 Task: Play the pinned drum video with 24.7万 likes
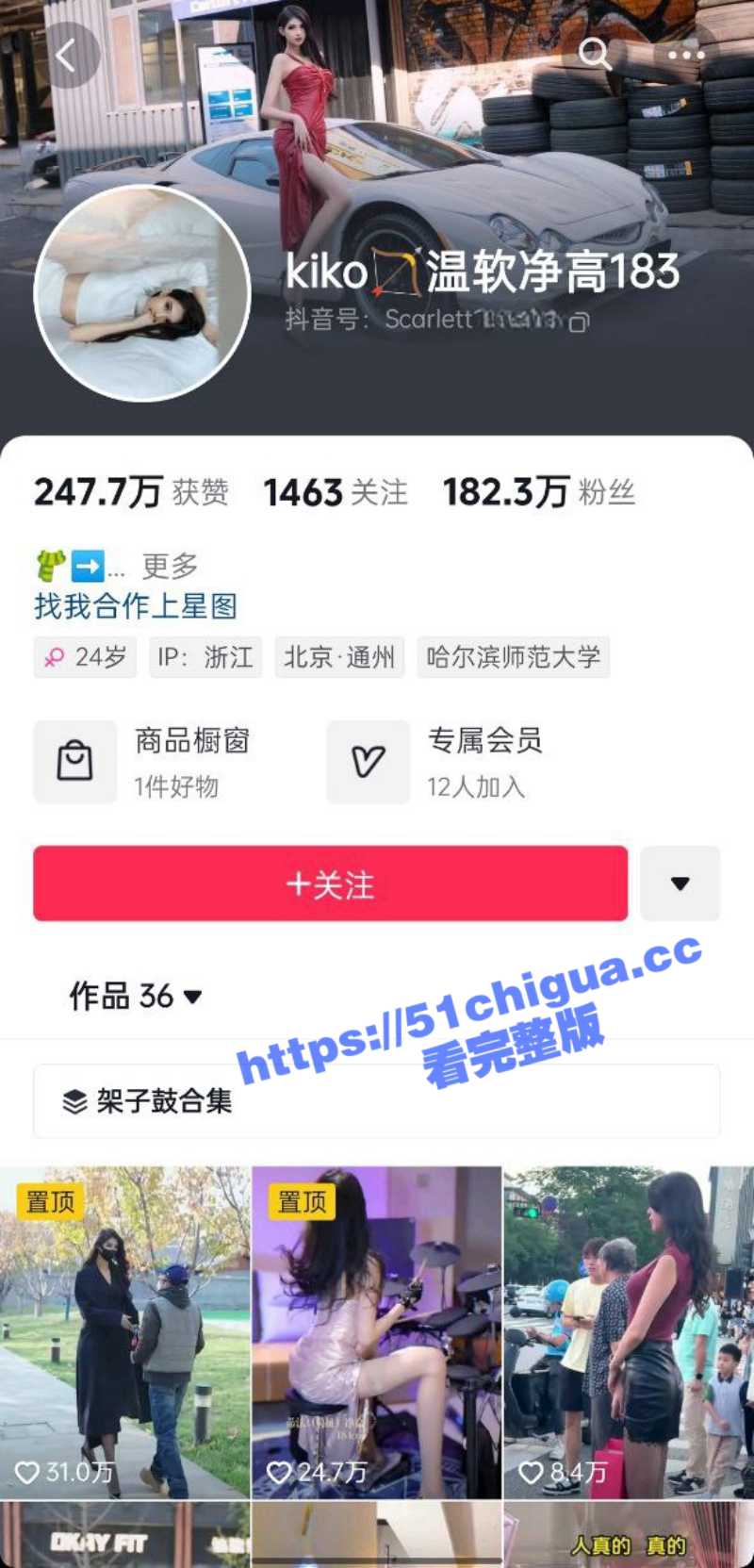(376, 1331)
